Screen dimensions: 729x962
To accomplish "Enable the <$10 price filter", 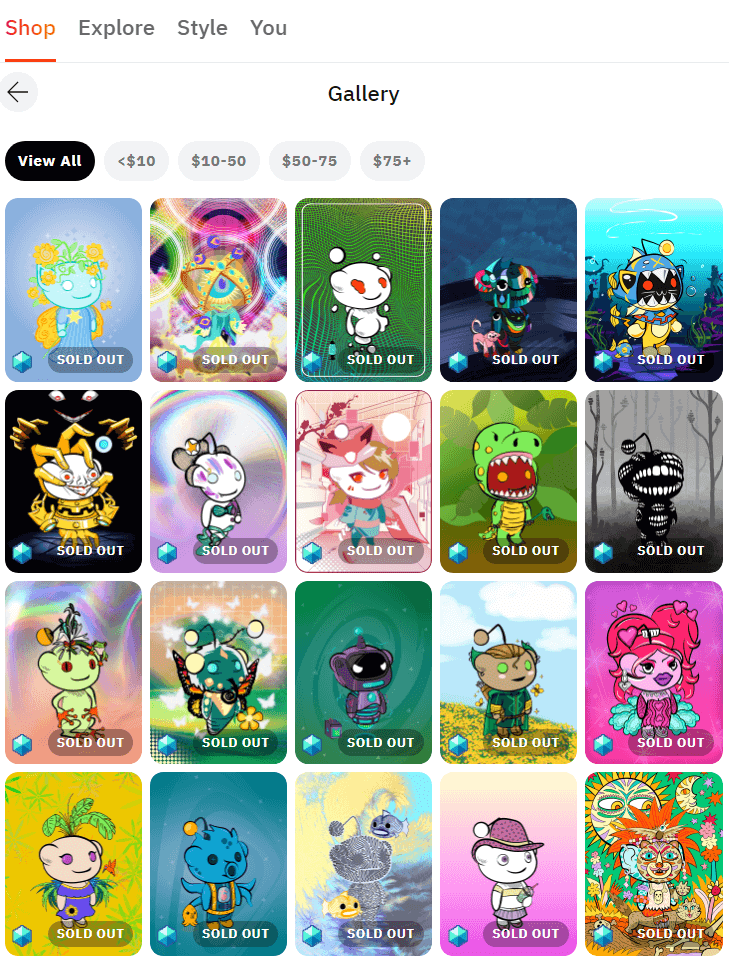I will (136, 160).
